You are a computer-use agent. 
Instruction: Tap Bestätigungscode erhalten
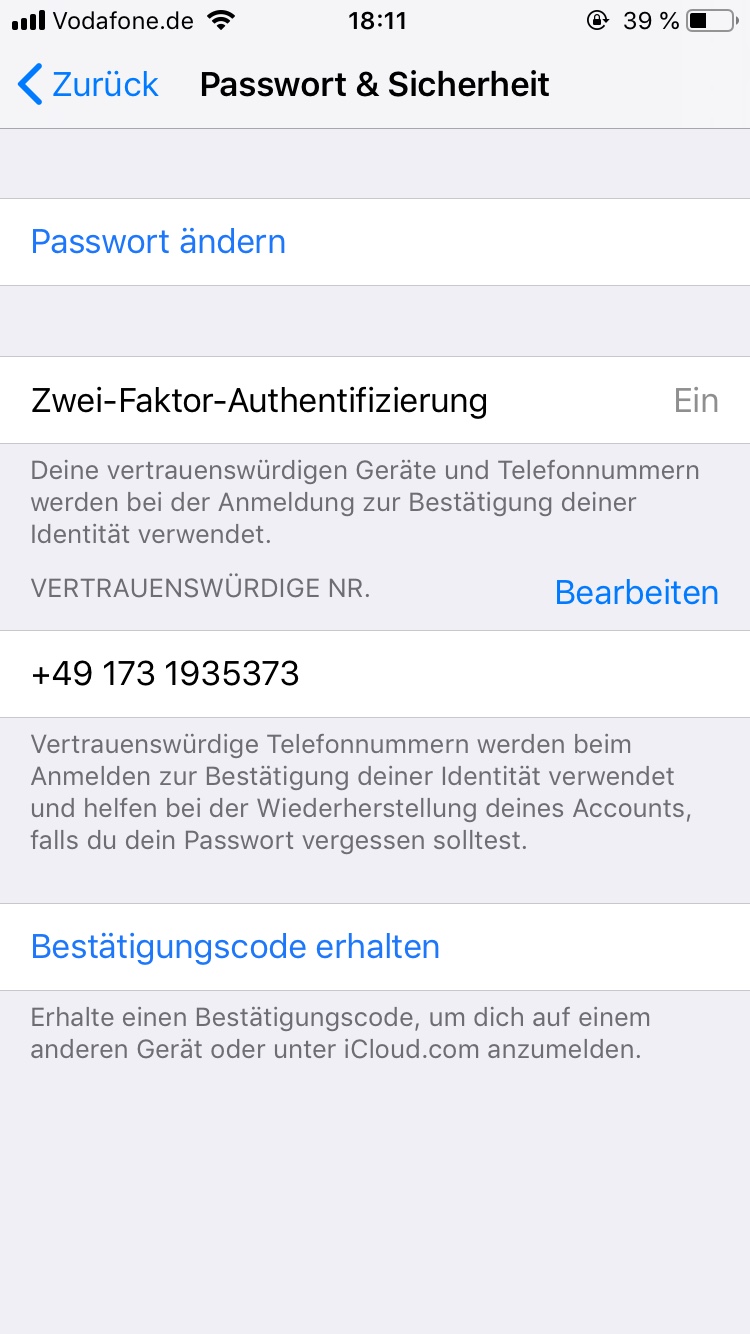pyautogui.click(x=235, y=947)
